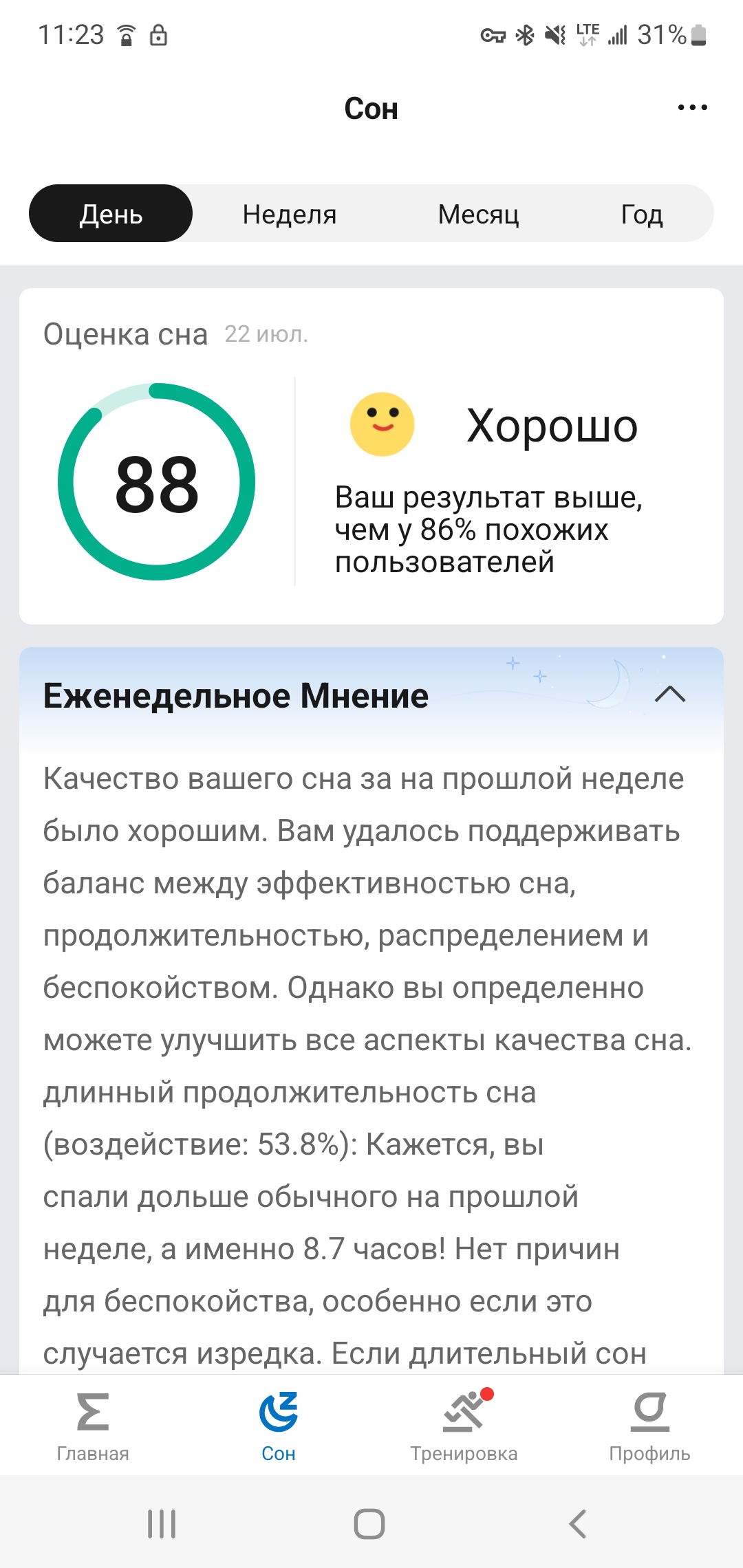Image resolution: width=743 pixels, height=1568 pixels.
Task: Select the День period tab
Action: click(111, 214)
